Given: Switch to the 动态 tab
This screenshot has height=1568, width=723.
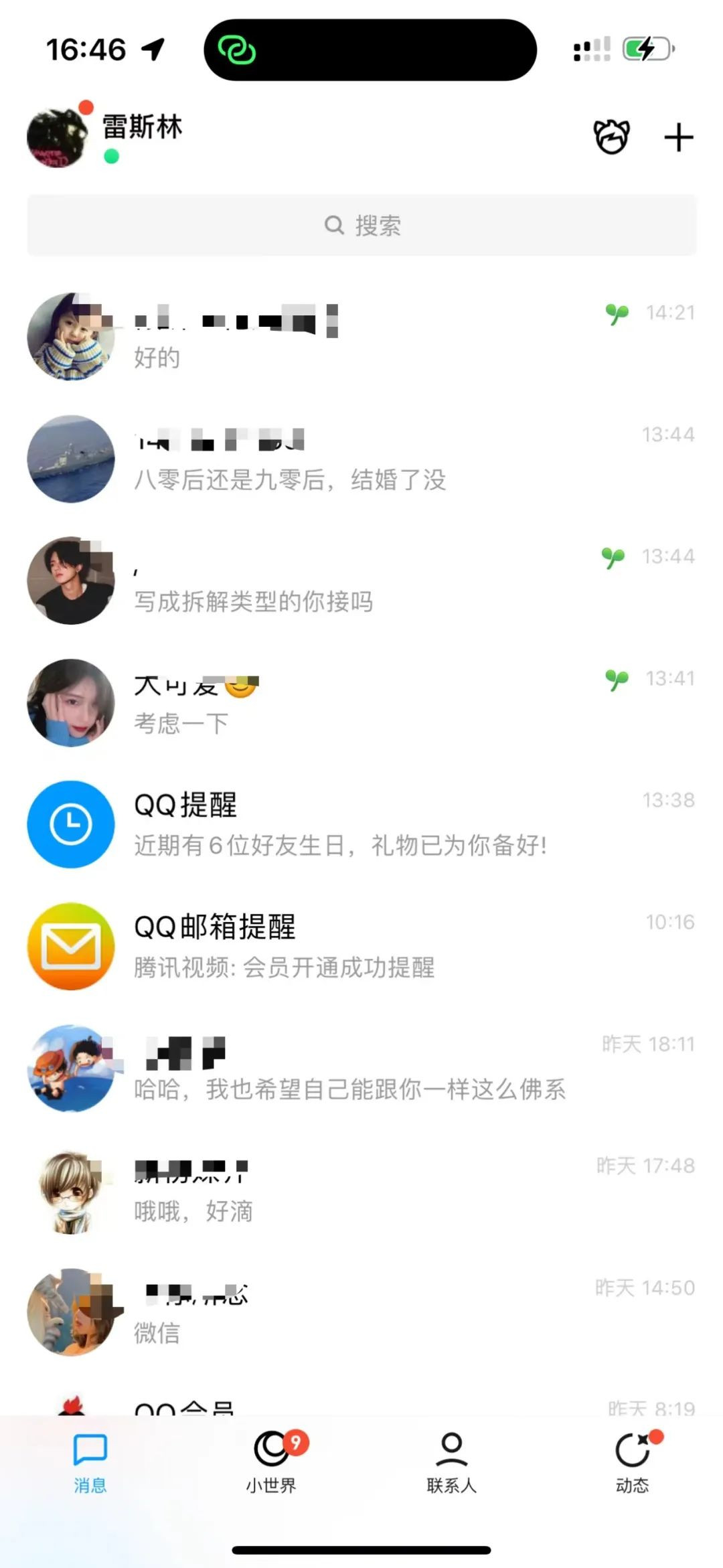Looking at the screenshot, I should [633, 1464].
